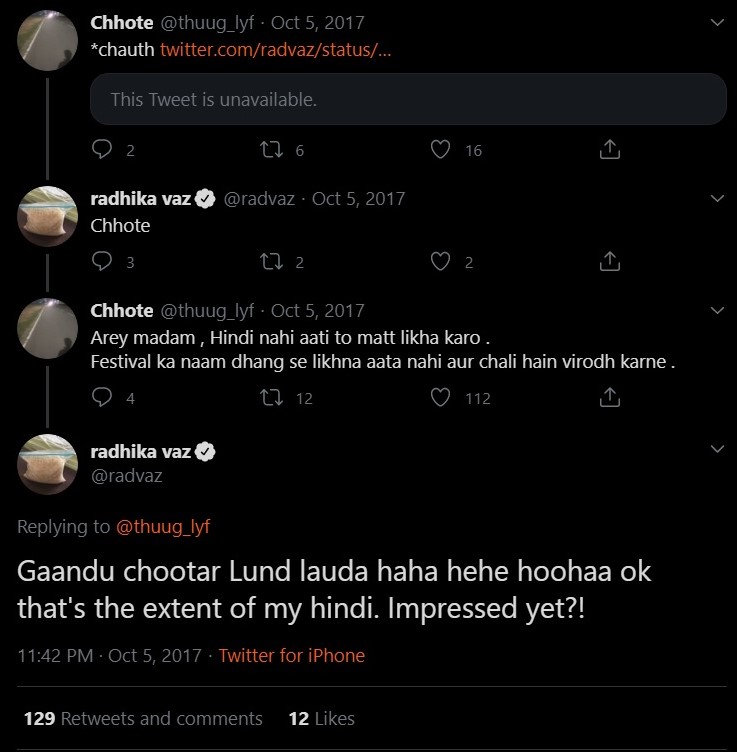This screenshot has height=752, width=737.
Task: Open the unavailable quoted tweet card
Action: tap(408, 99)
